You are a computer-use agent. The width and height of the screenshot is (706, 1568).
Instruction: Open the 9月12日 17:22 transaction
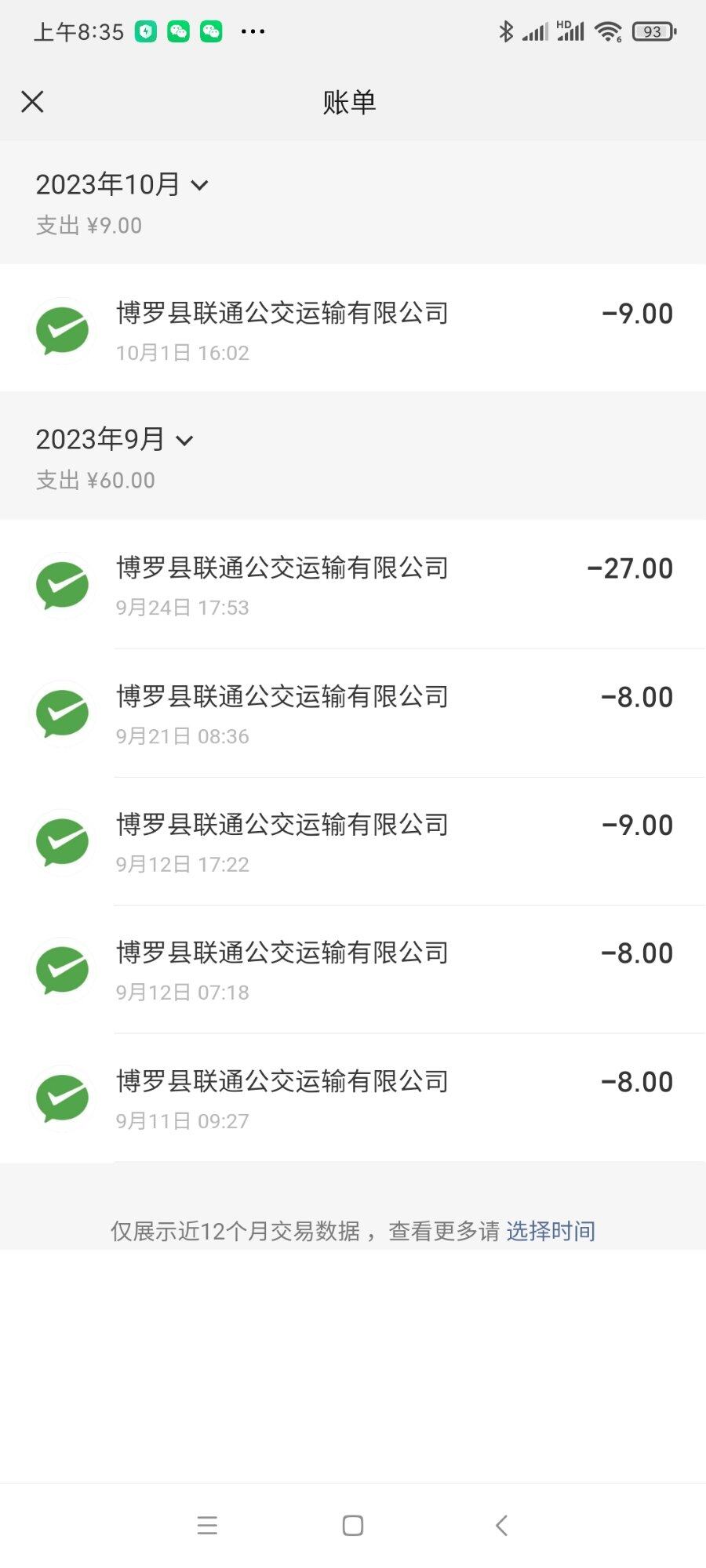click(x=353, y=842)
